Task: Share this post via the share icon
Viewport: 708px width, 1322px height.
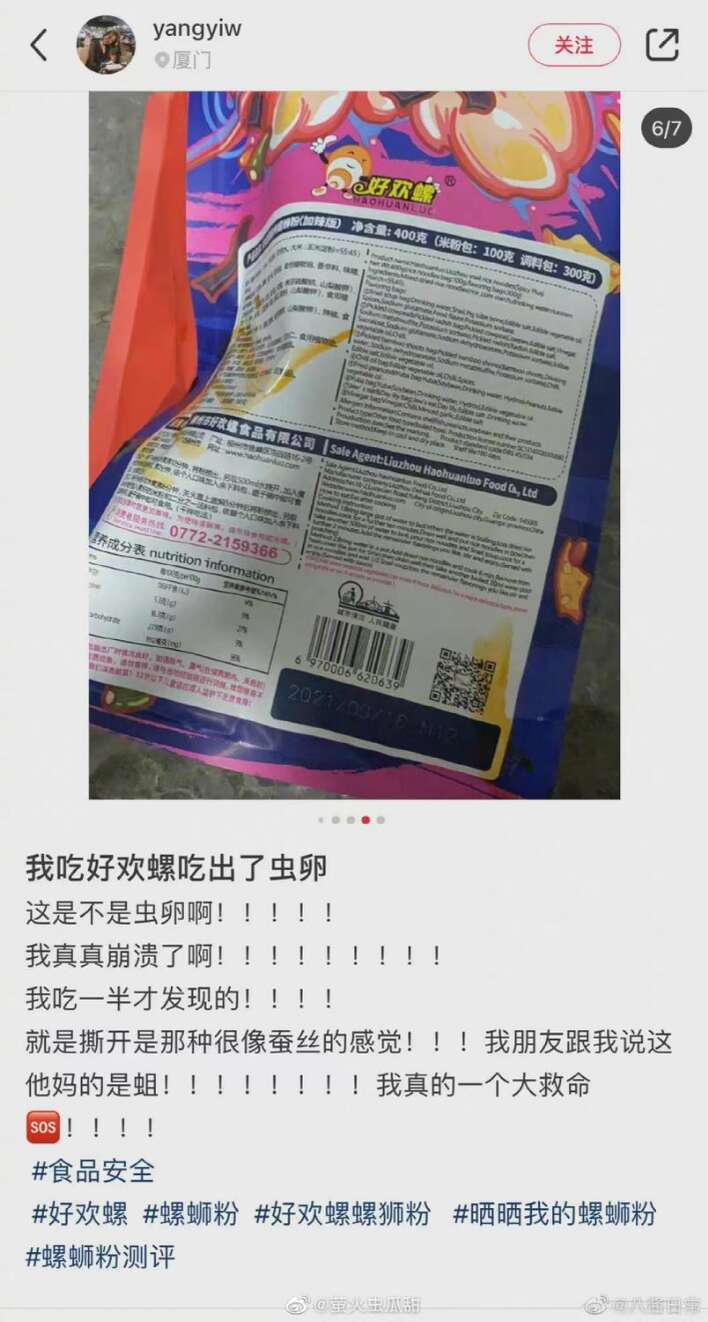Action: [x=662, y=45]
